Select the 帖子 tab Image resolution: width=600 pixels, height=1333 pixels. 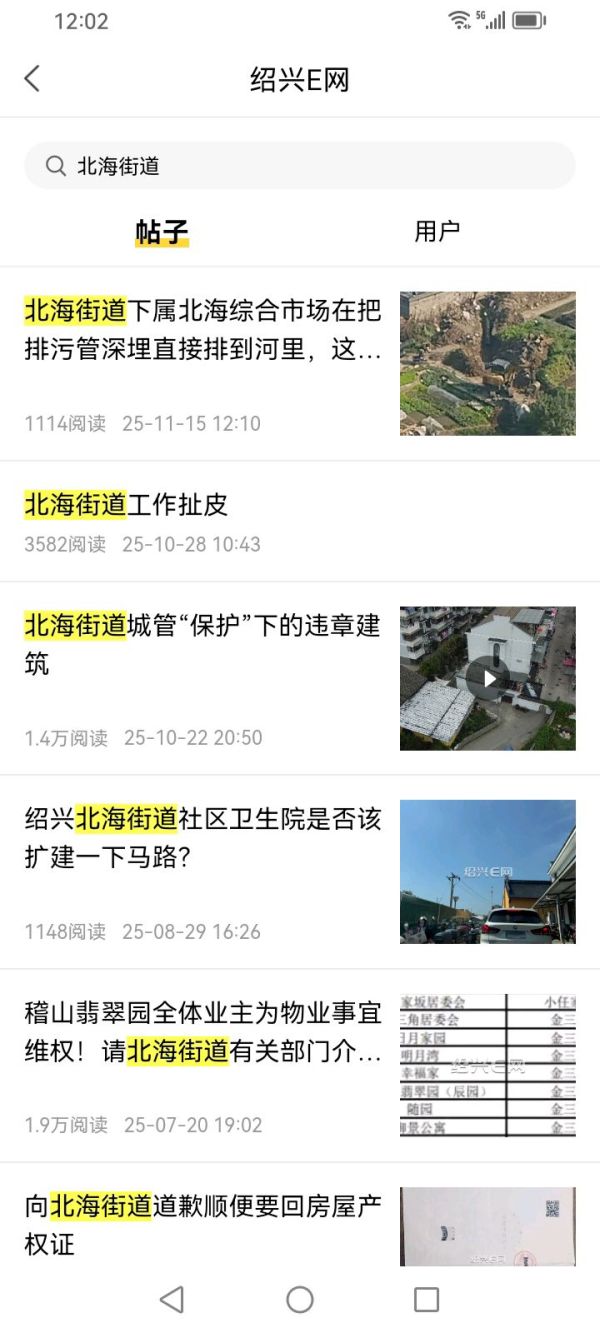pyautogui.click(x=162, y=232)
